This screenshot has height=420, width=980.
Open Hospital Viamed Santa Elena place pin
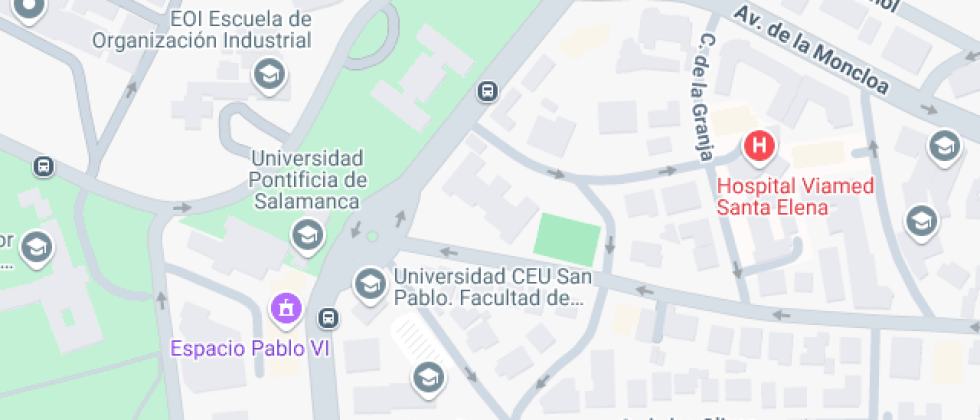pyautogui.click(x=759, y=147)
